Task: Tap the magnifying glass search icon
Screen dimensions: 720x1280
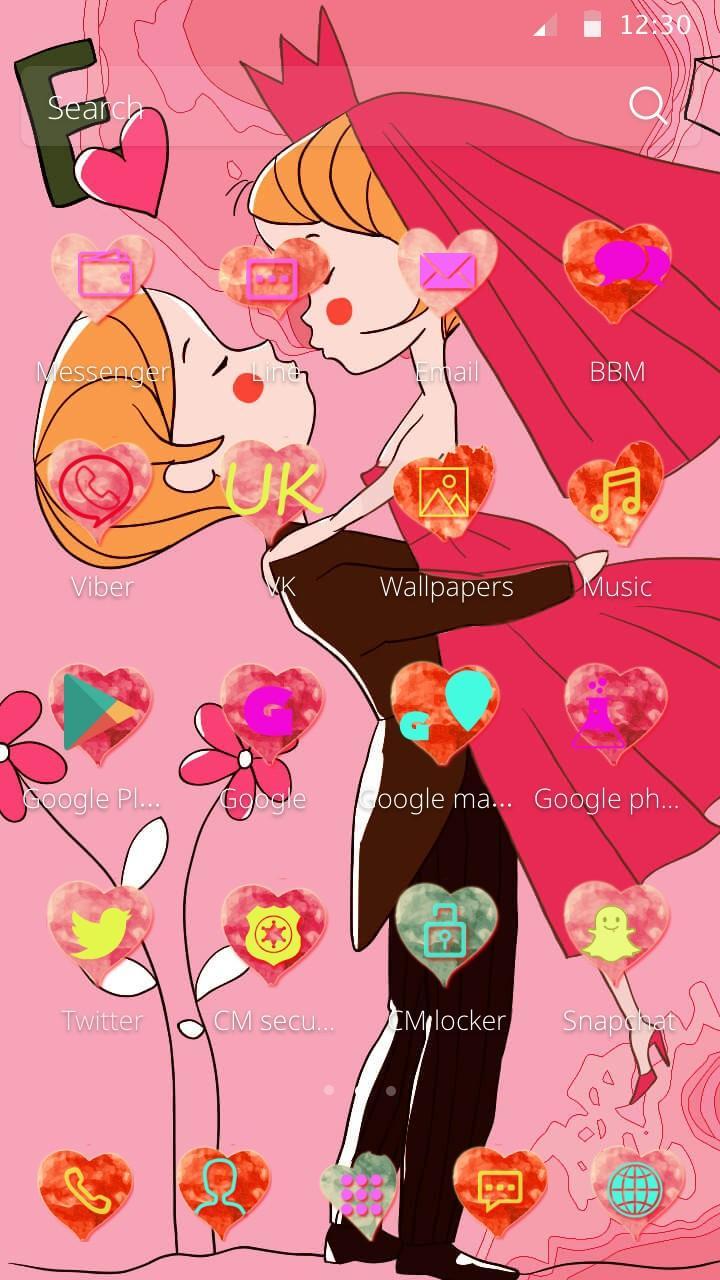Action: [647, 105]
